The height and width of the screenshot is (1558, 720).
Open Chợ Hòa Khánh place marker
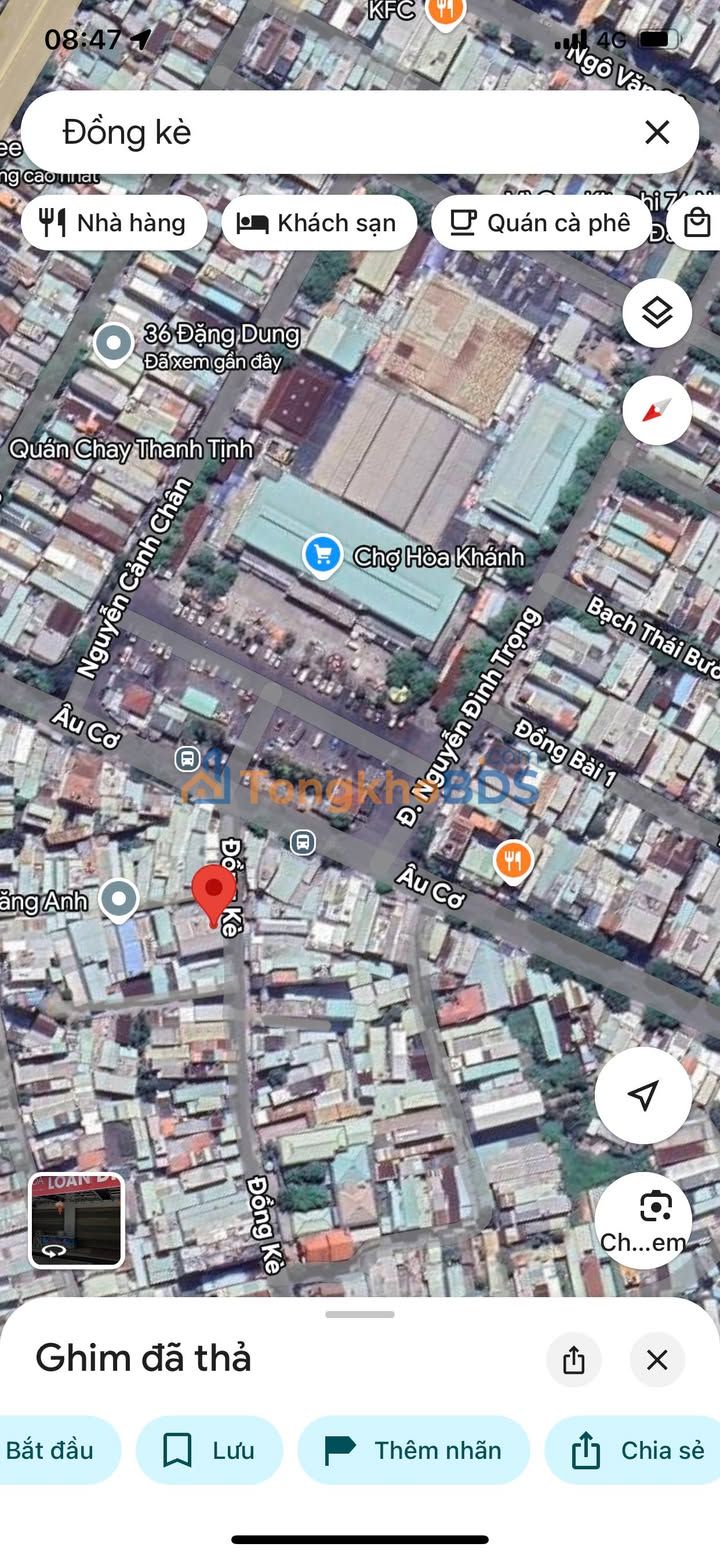(x=322, y=557)
